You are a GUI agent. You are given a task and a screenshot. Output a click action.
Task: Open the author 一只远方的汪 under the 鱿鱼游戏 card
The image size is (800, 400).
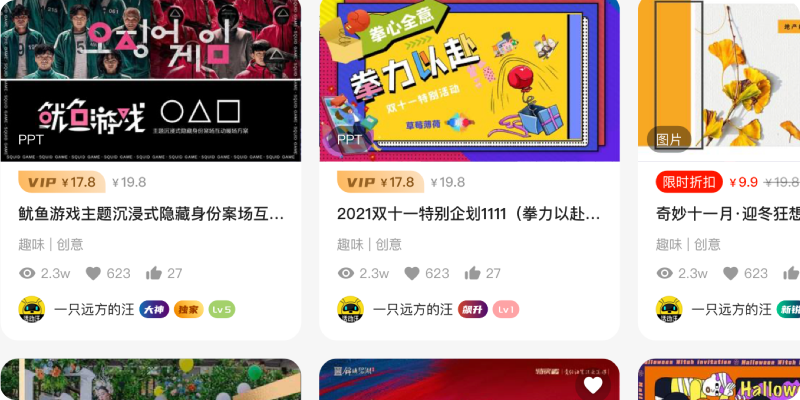(92, 310)
